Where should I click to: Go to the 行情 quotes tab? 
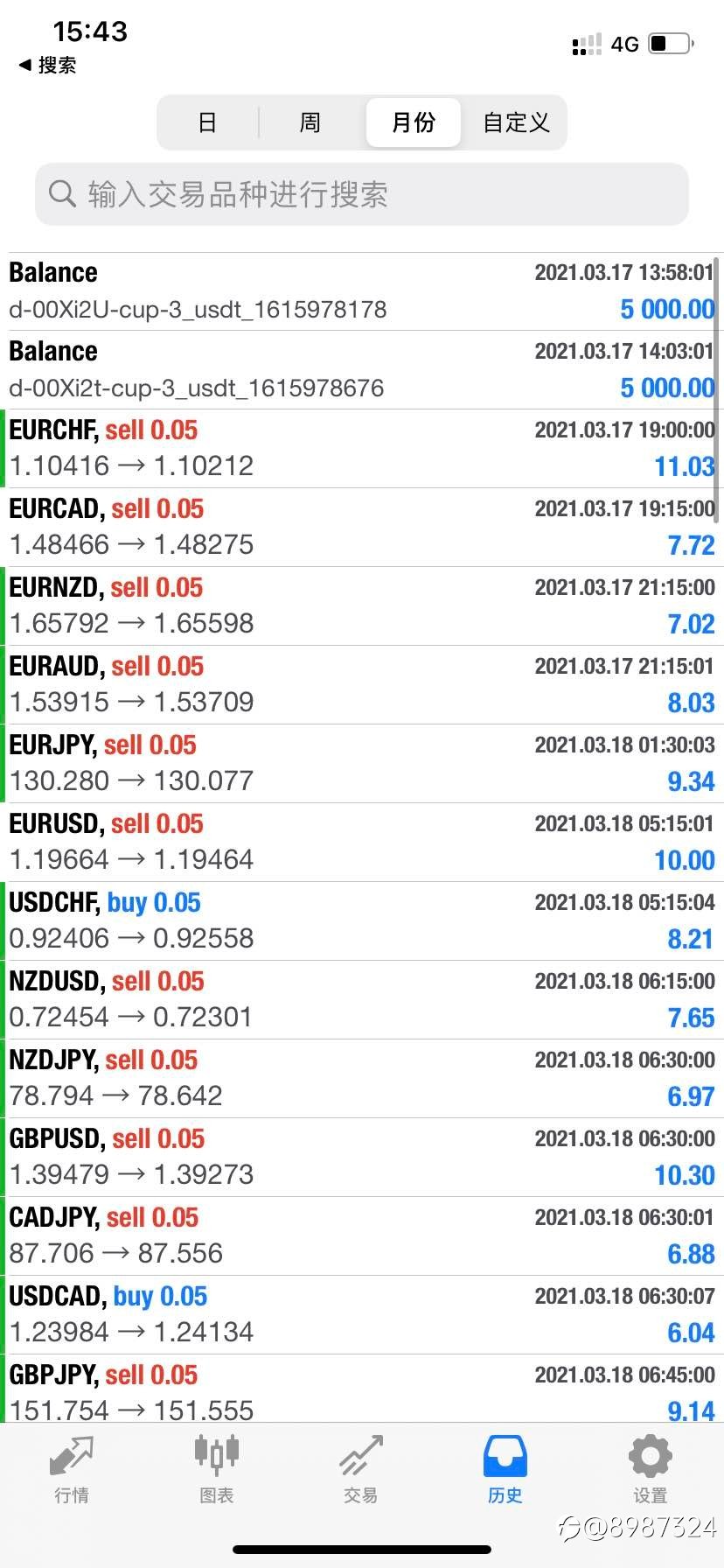click(x=72, y=1470)
